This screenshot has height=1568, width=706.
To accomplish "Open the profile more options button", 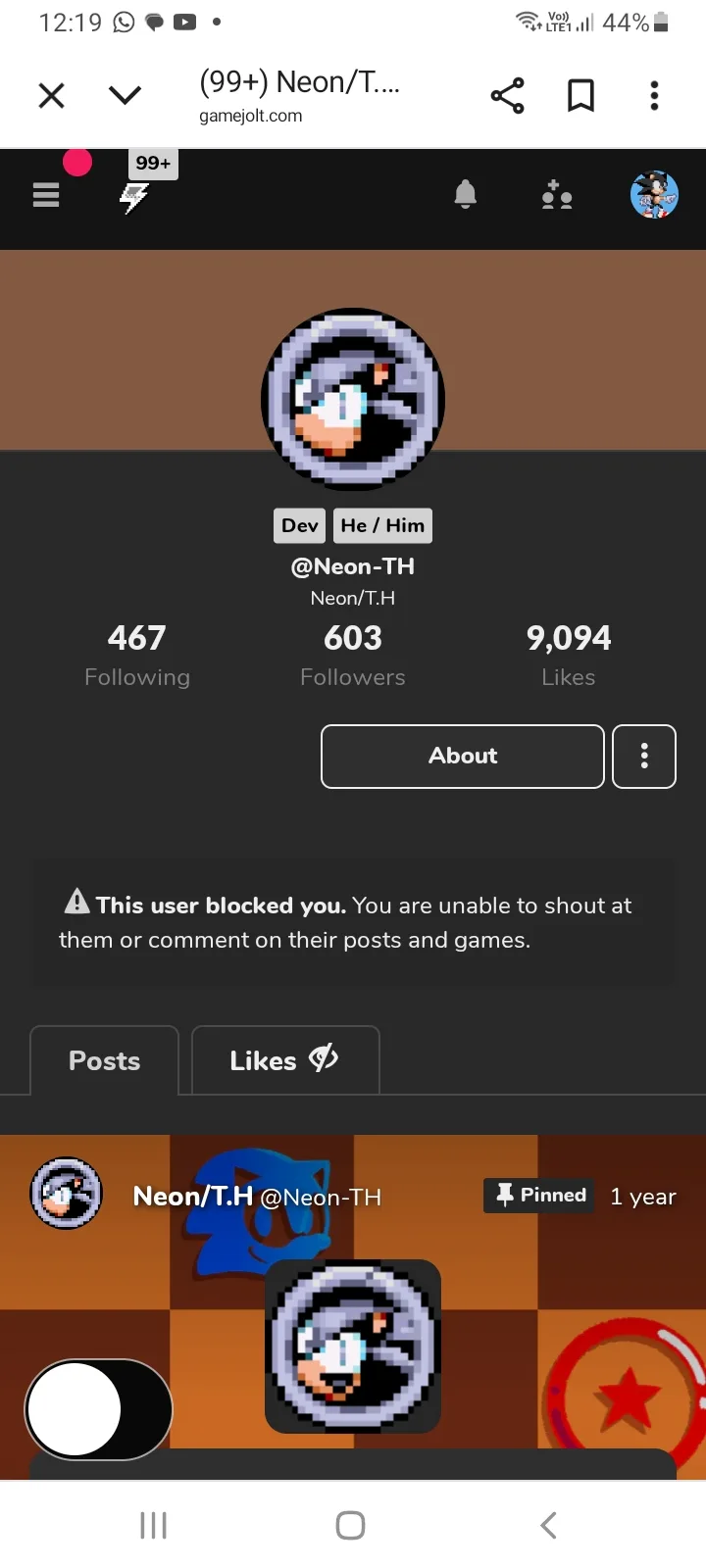I will [644, 757].
